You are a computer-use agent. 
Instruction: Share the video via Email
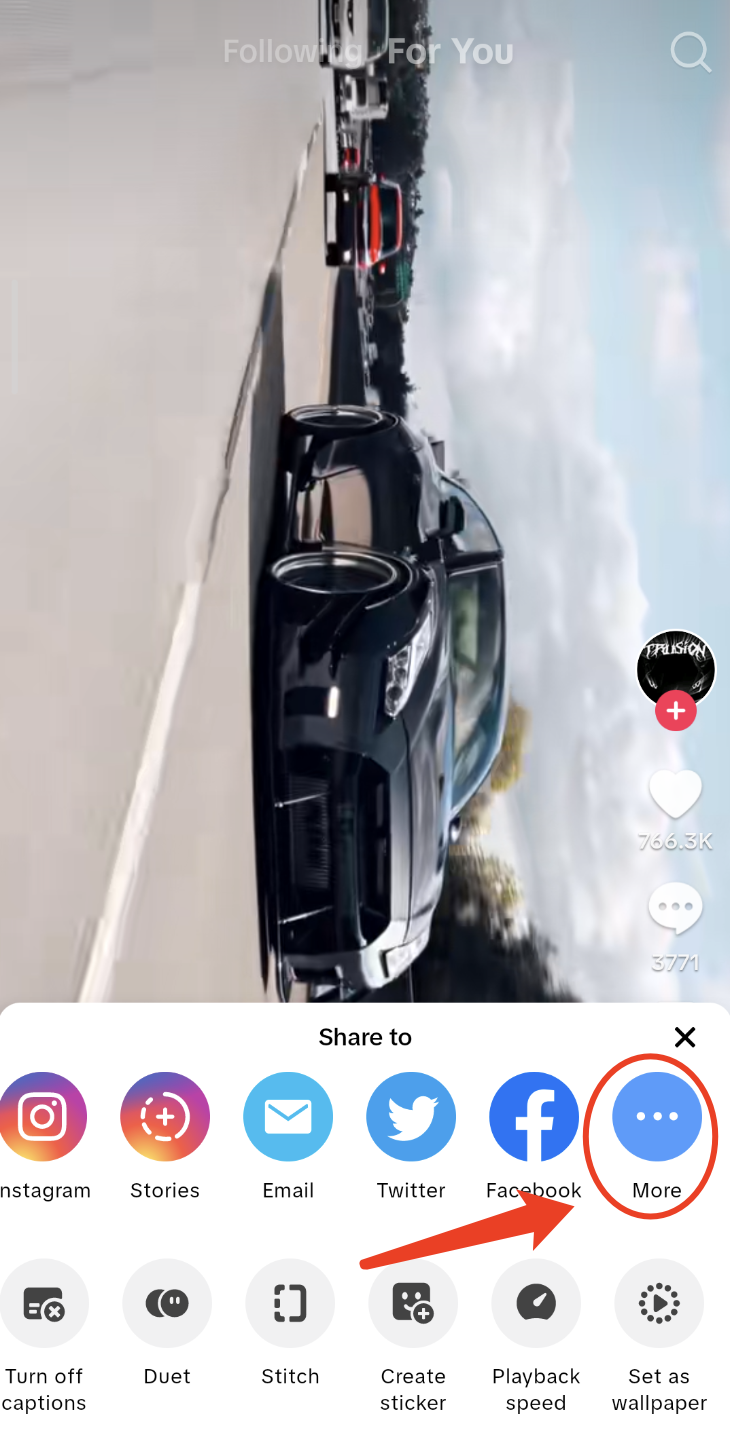tap(288, 1117)
